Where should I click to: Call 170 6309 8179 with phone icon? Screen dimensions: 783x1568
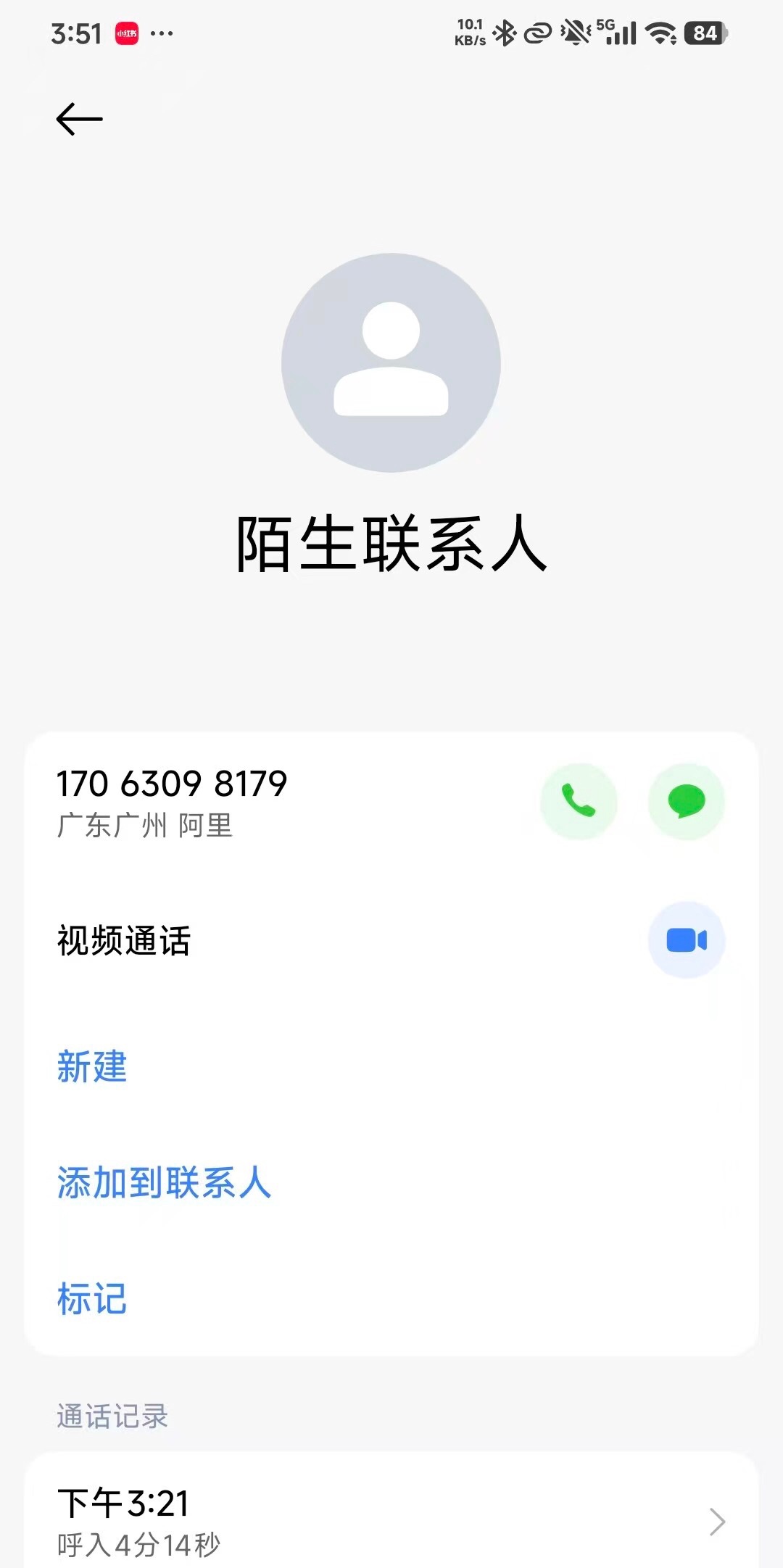tap(579, 801)
